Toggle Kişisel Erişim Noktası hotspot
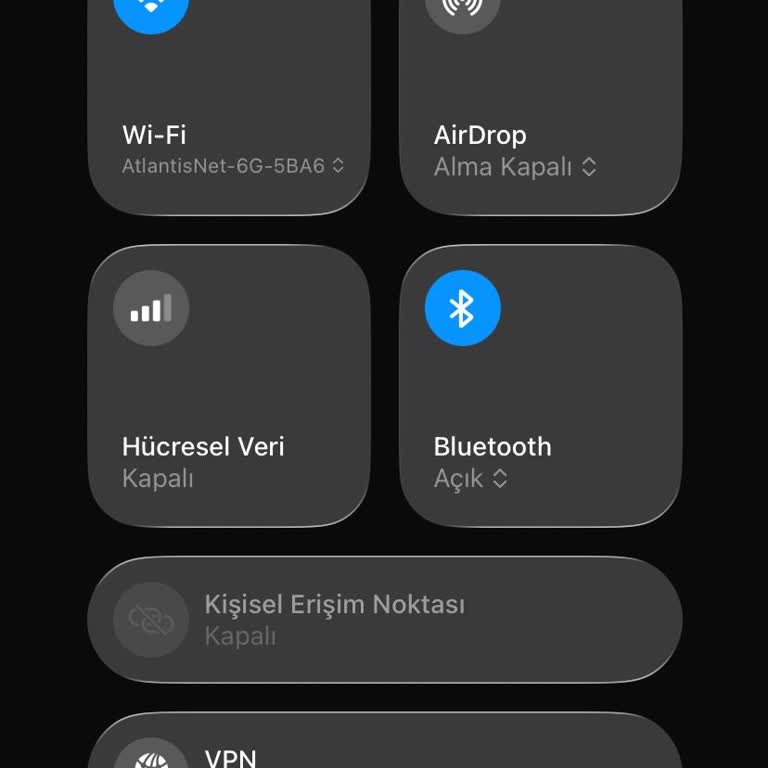Viewport: 768px width, 768px height. (151, 620)
